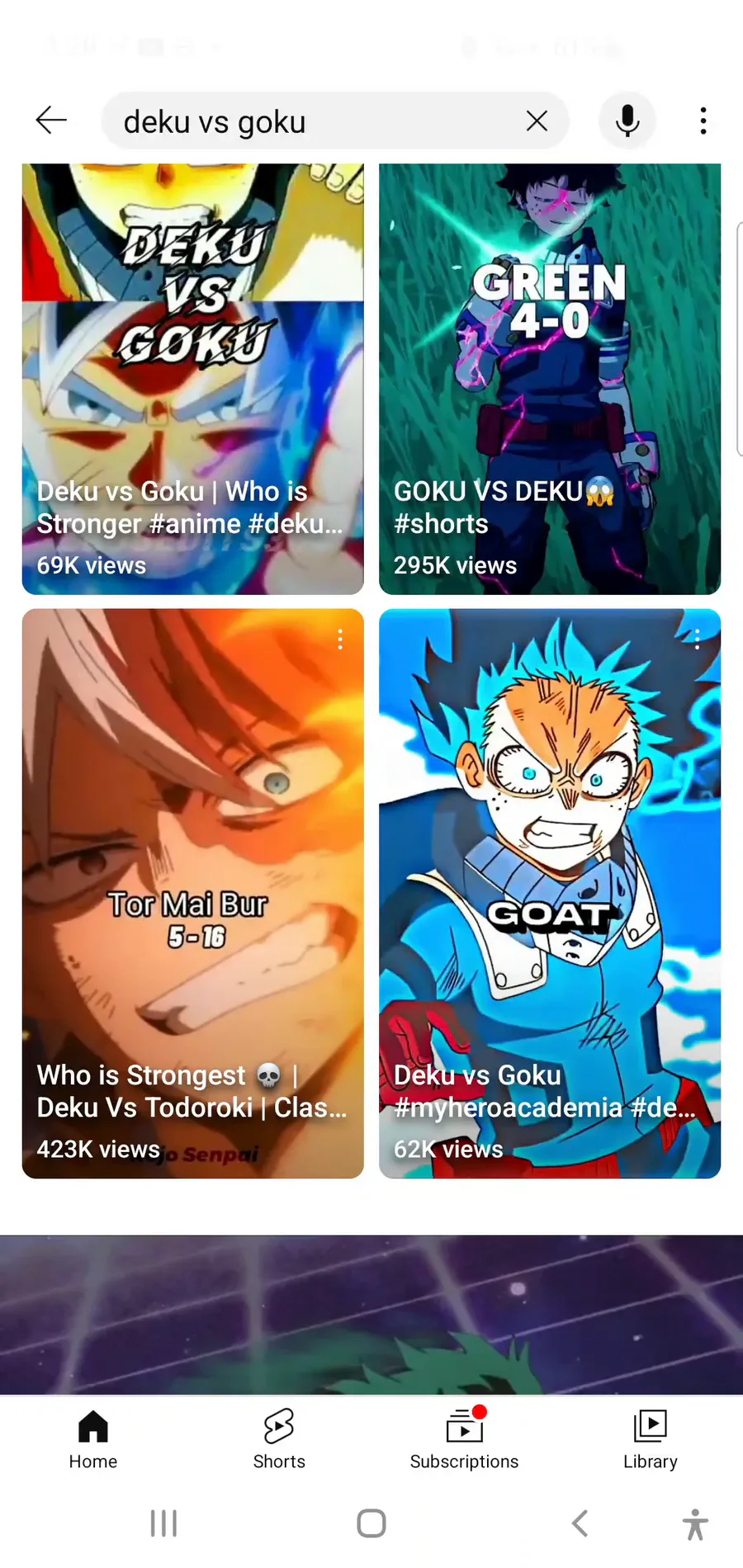Start voice search with the microphone

(627, 120)
